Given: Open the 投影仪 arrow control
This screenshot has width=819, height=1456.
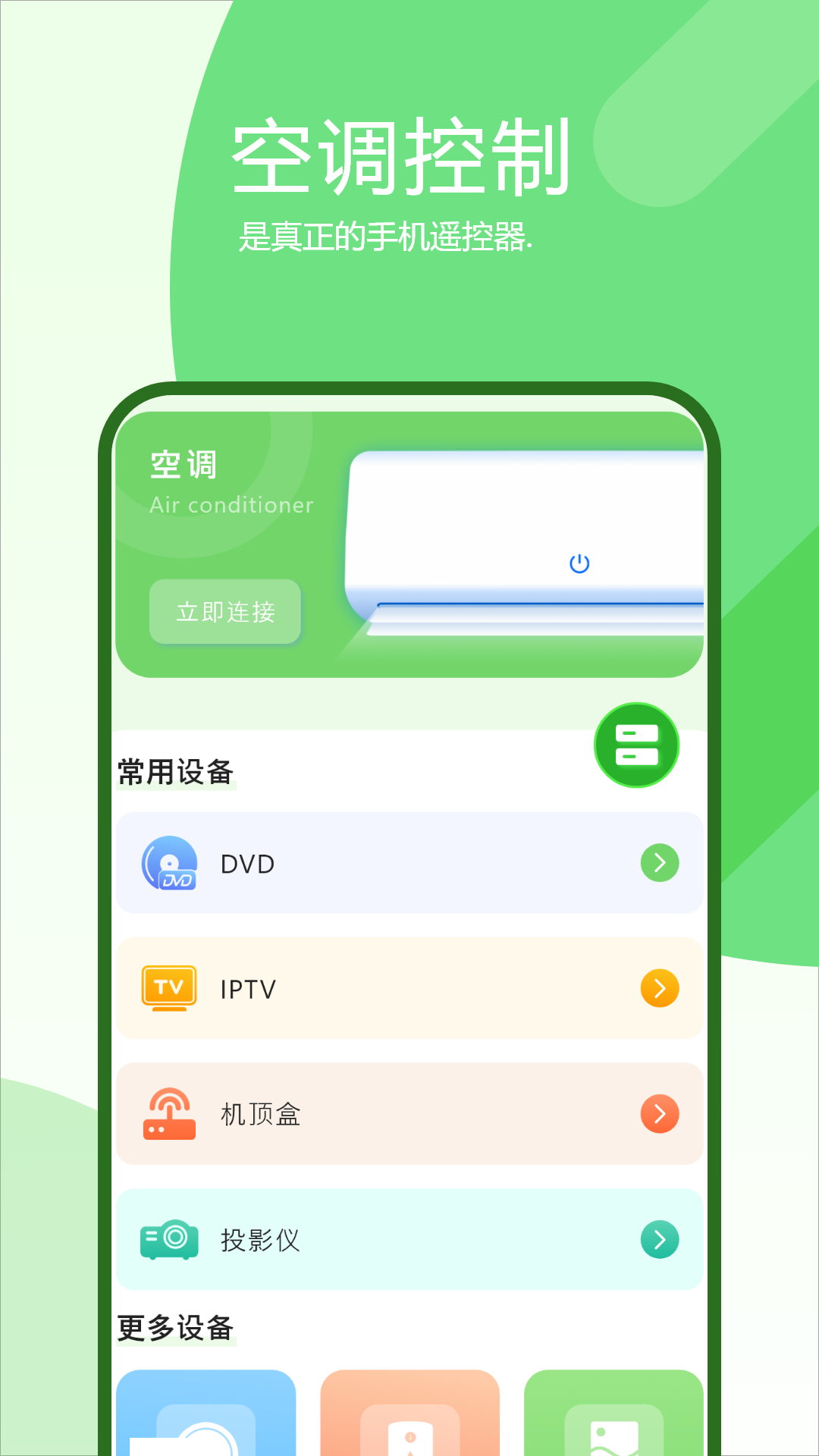Looking at the screenshot, I should (659, 1238).
